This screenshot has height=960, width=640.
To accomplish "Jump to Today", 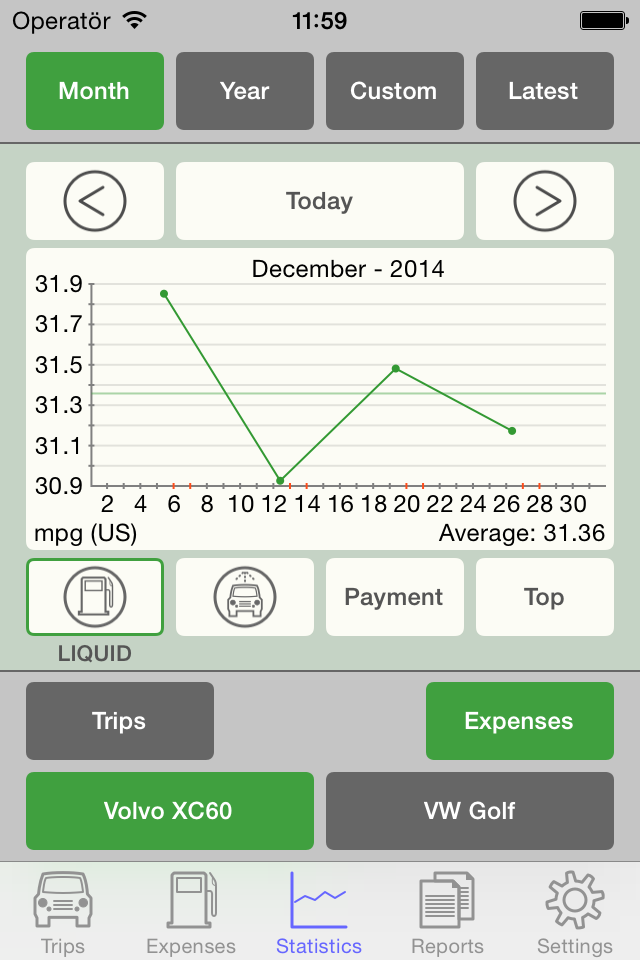I will point(320,201).
